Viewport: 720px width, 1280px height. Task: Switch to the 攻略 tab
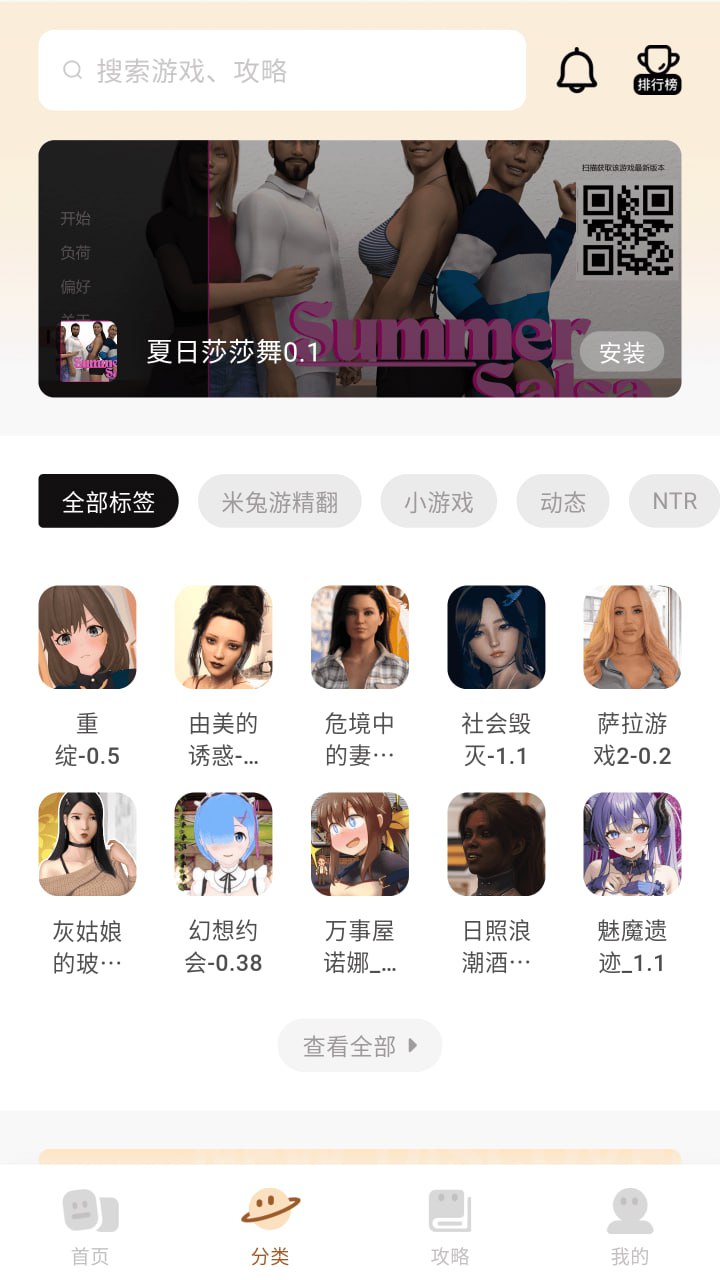pos(450,1226)
